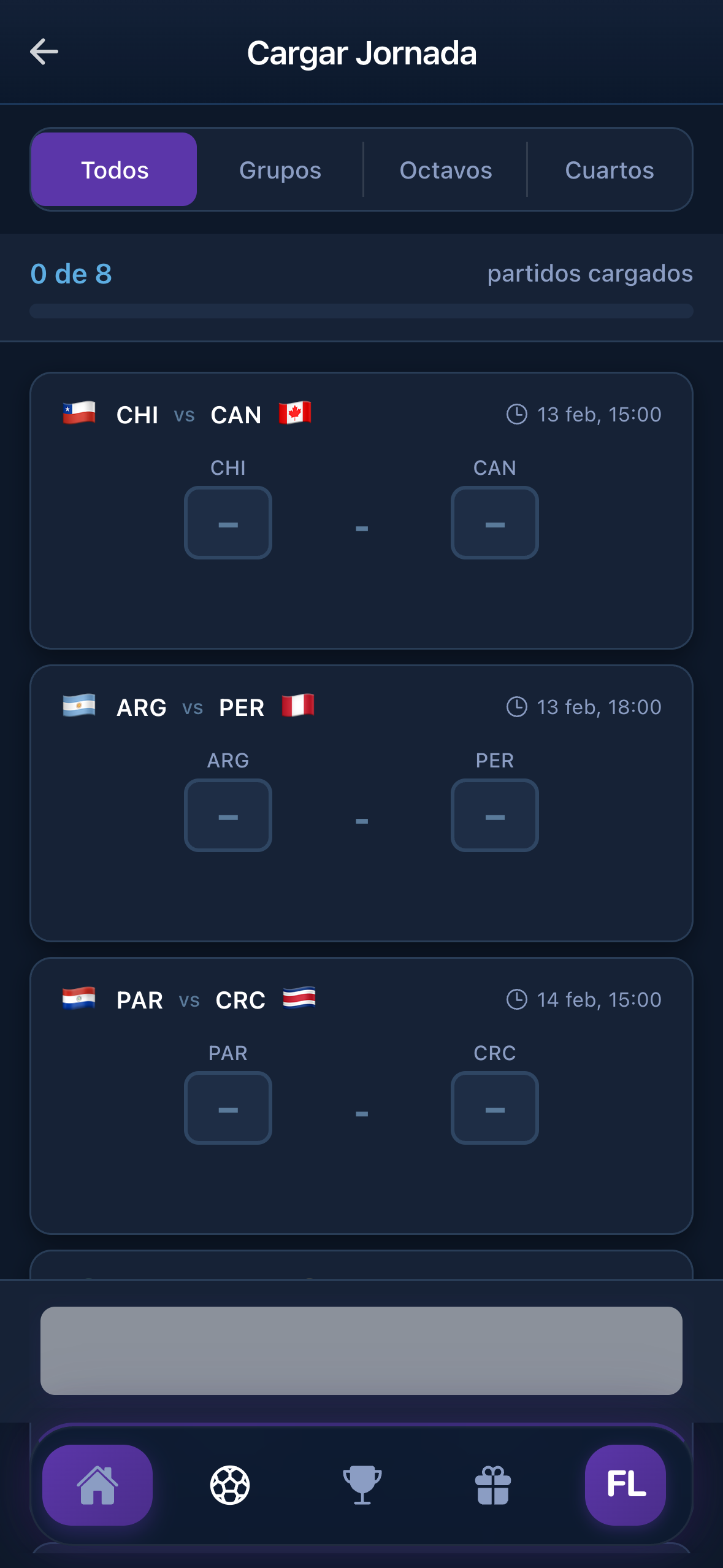The image size is (723, 1568).
Task: Select the Octavos tab
Action: pos(446,170)
